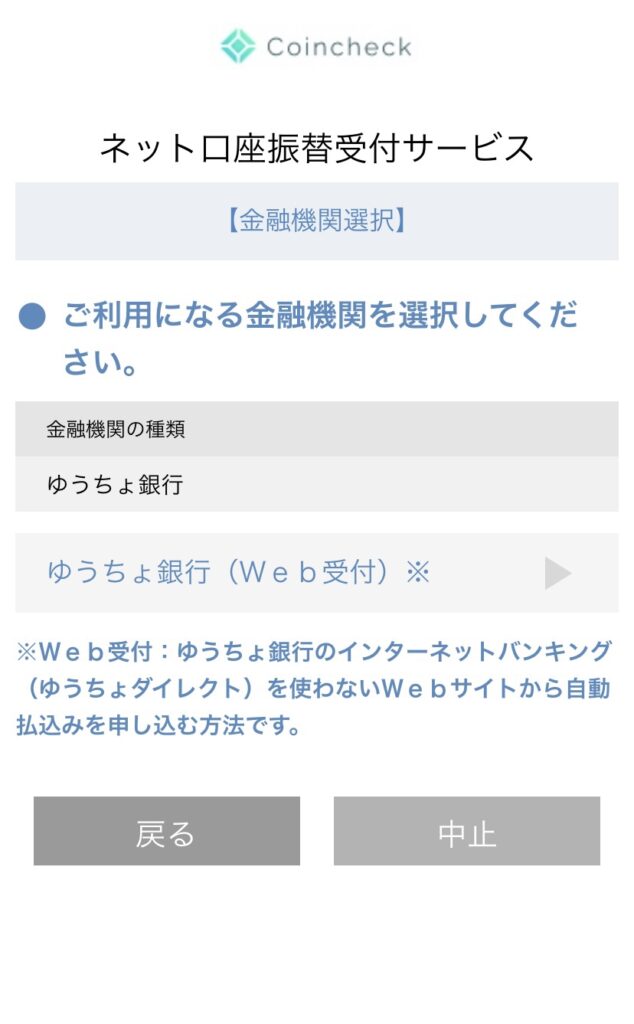Tap the 戻る back button
Viewport: 634px width, 1024px height.
(x=166, y=831)
